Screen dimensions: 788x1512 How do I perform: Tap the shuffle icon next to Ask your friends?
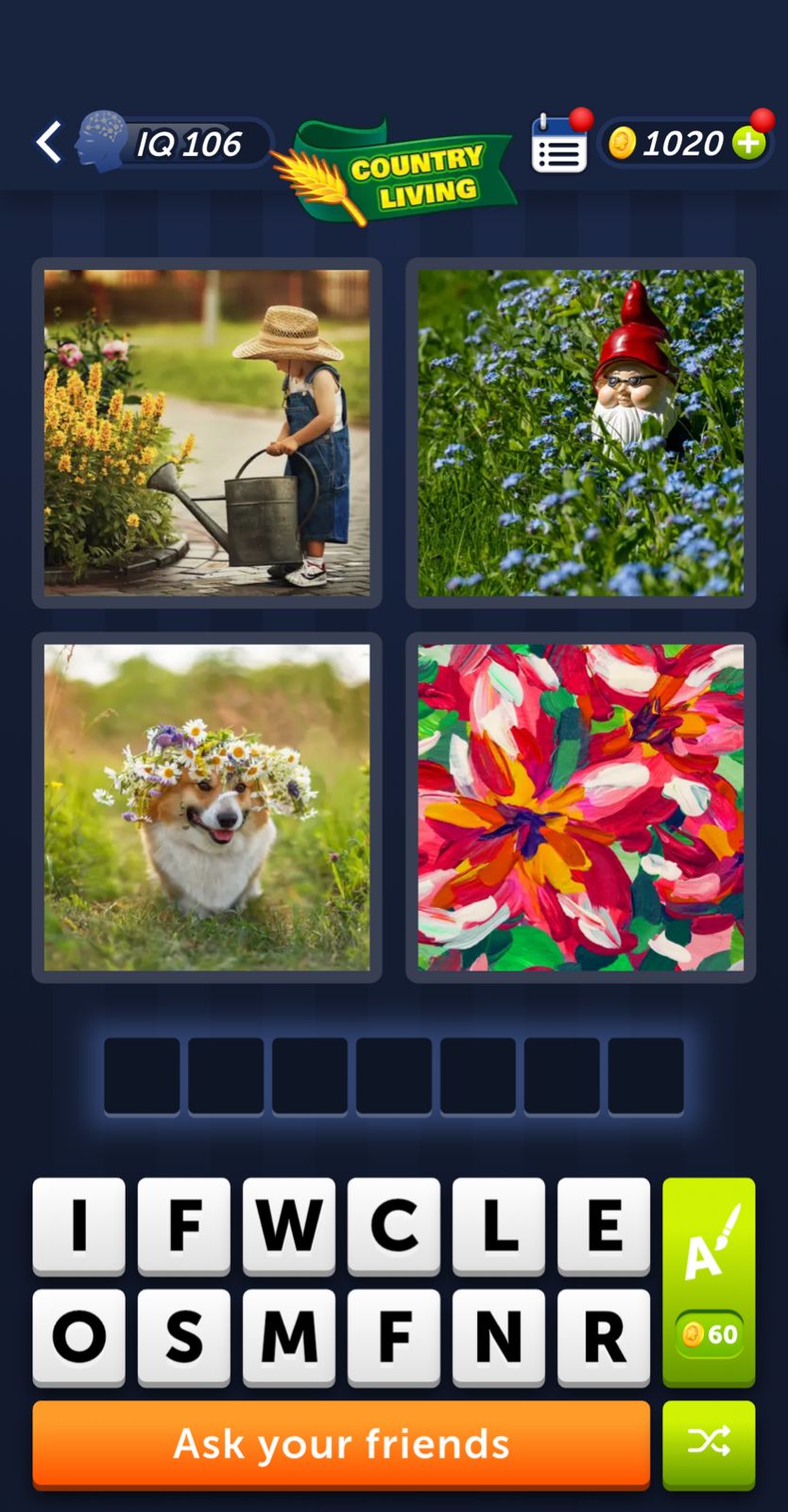709,1444
